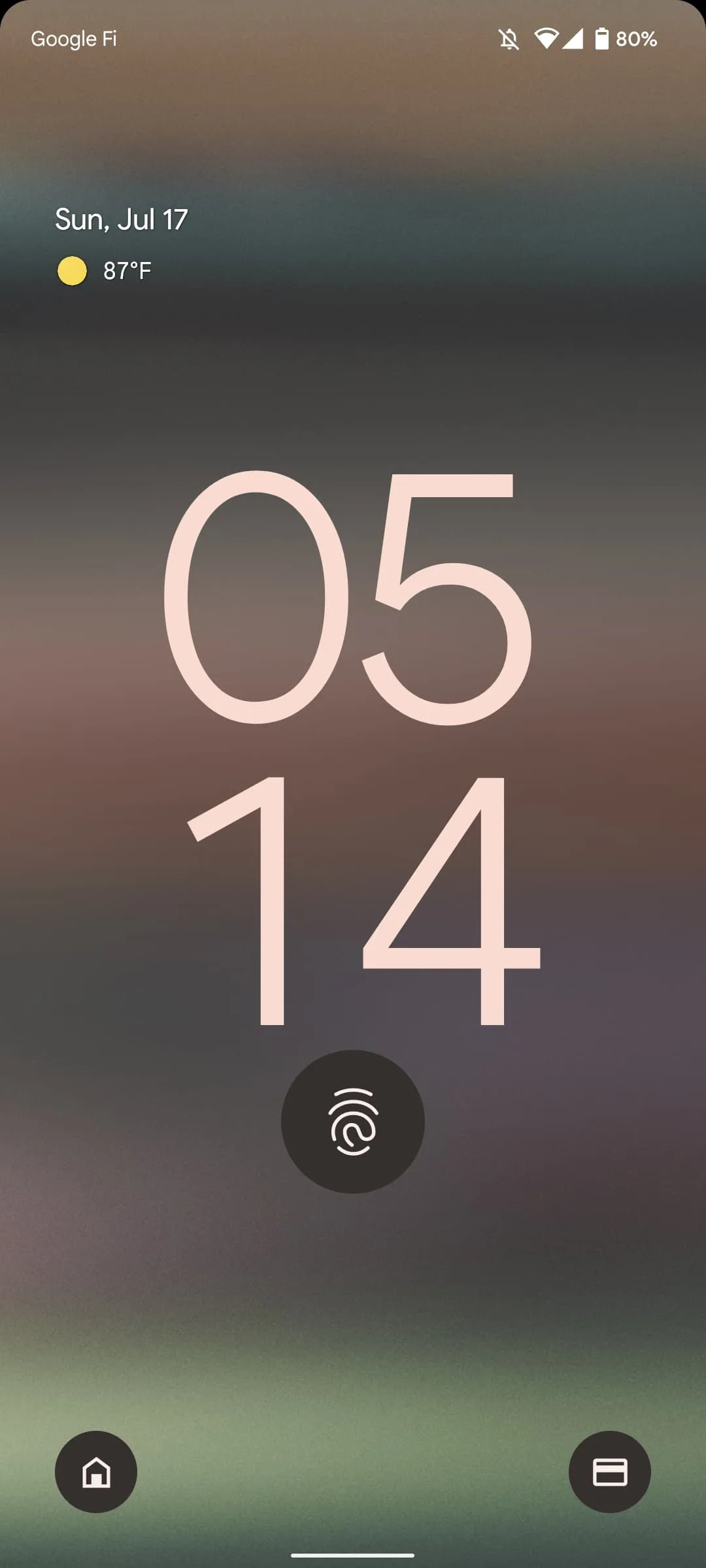This screenshot has width=706, height=1568.
Task: Tap the fingerprint sensor to unlock
Action: (353, 1121)
